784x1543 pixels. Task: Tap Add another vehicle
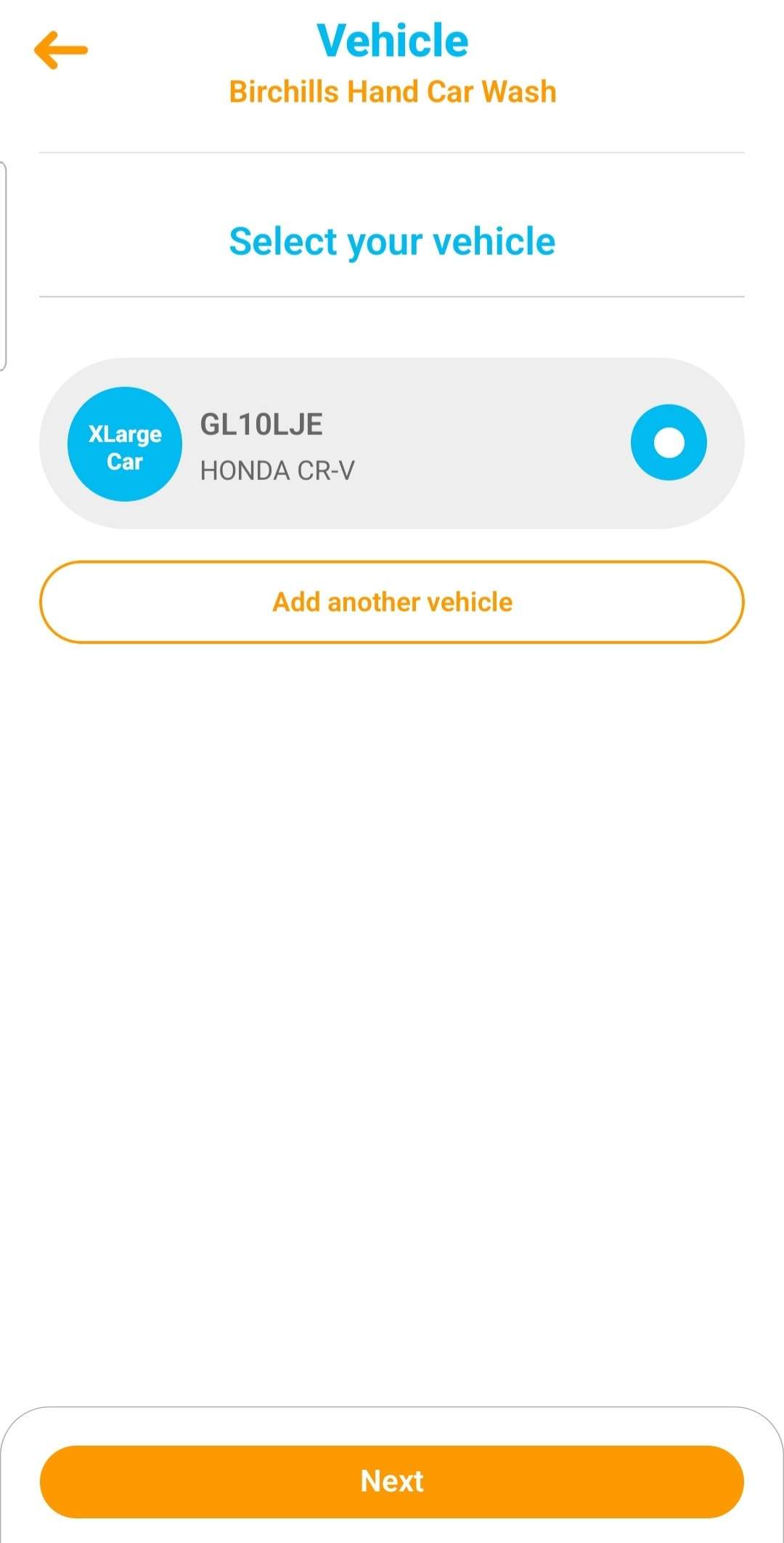click(x=392, y=602)
